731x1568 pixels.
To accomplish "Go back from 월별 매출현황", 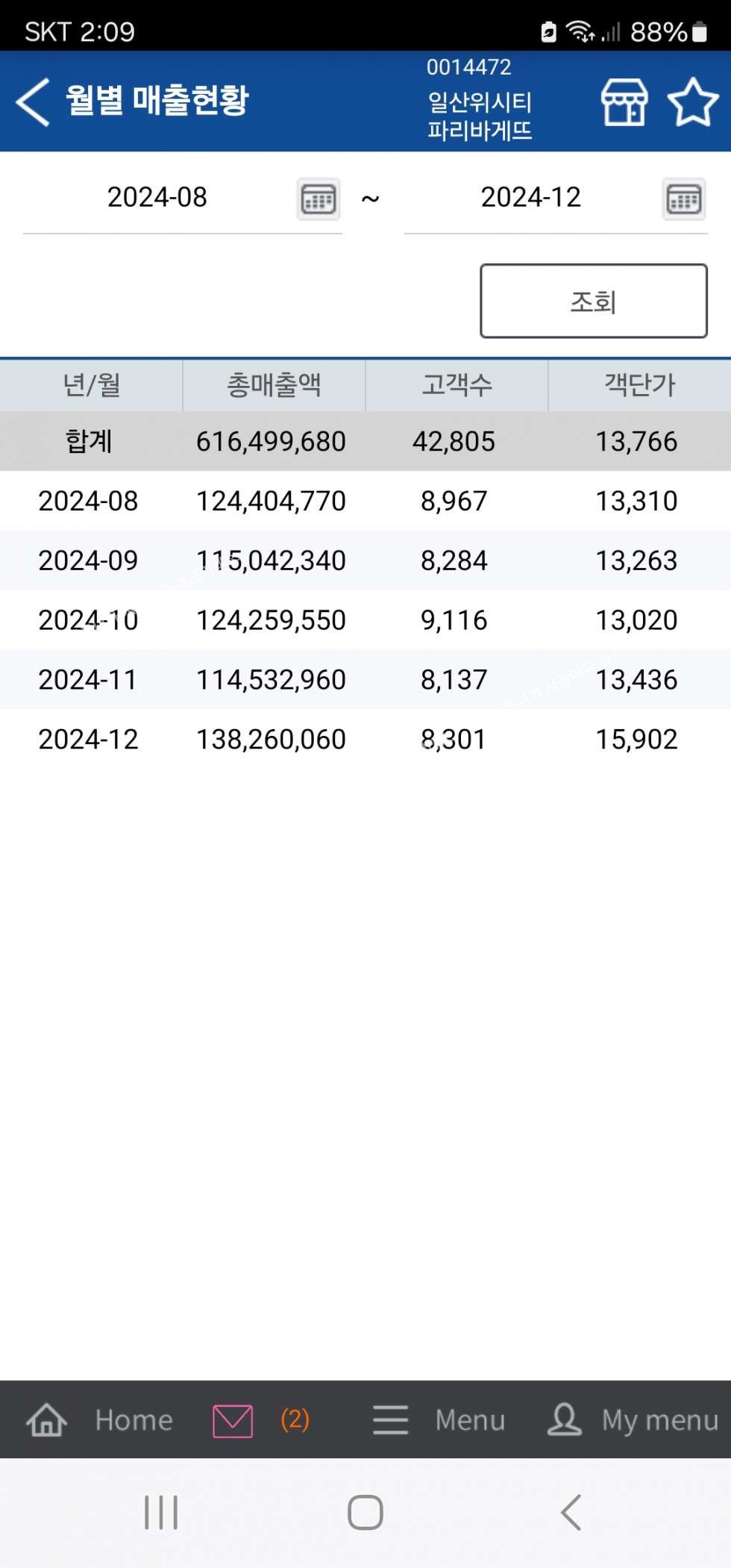I will click(33, 101).
